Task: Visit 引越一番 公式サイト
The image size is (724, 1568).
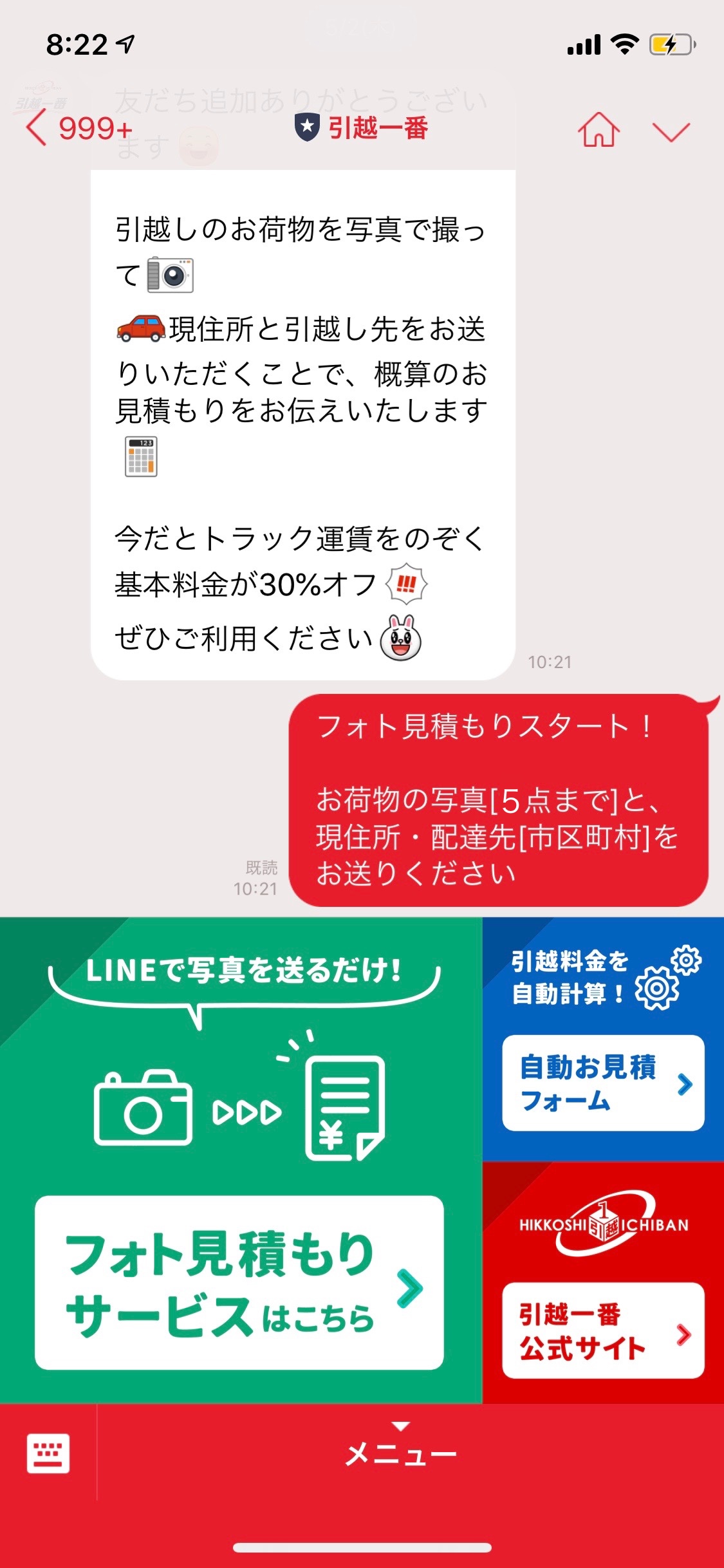Action: (602, 1330)
